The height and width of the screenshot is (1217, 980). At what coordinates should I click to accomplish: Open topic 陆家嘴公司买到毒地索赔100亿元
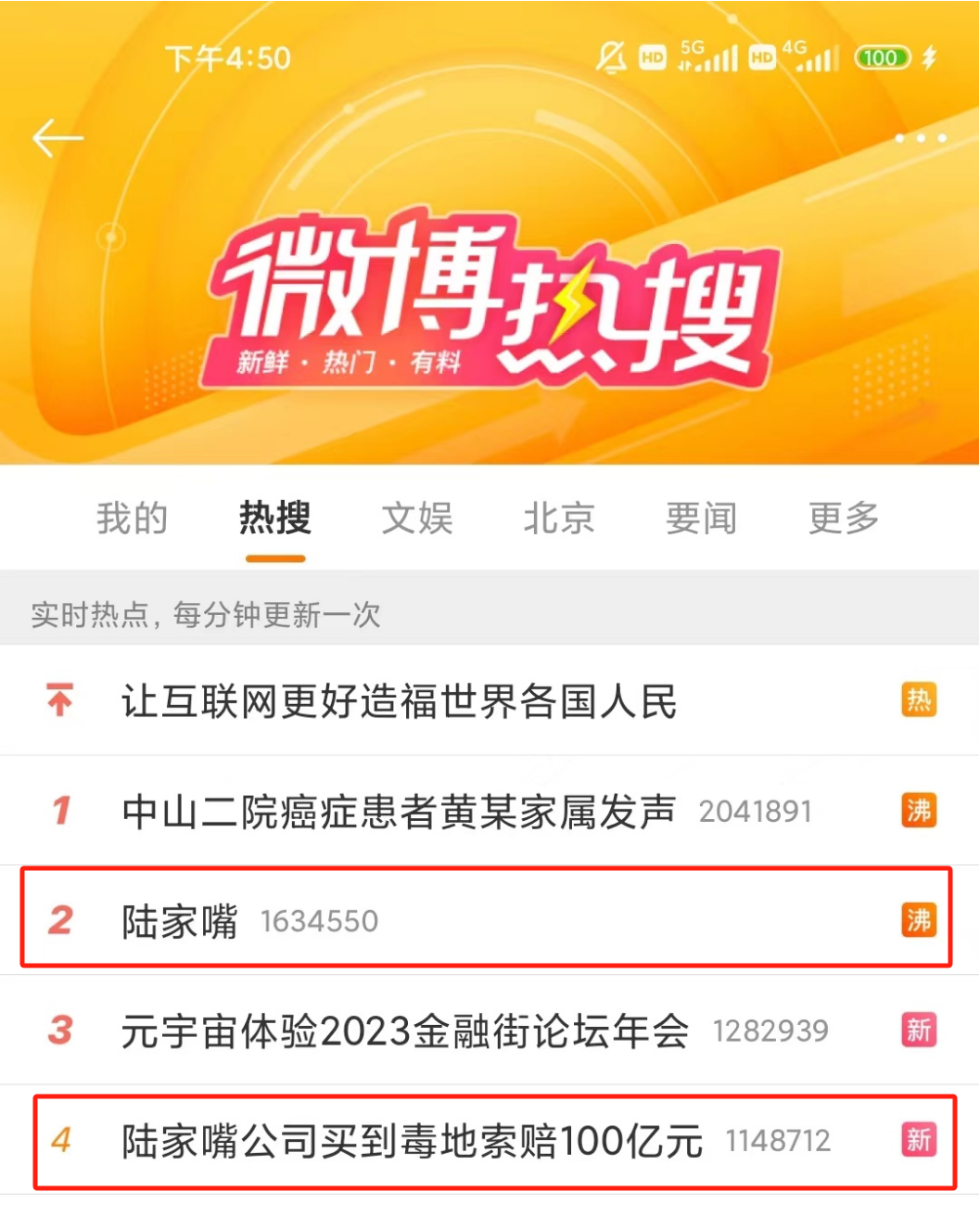pos(413,1141)
